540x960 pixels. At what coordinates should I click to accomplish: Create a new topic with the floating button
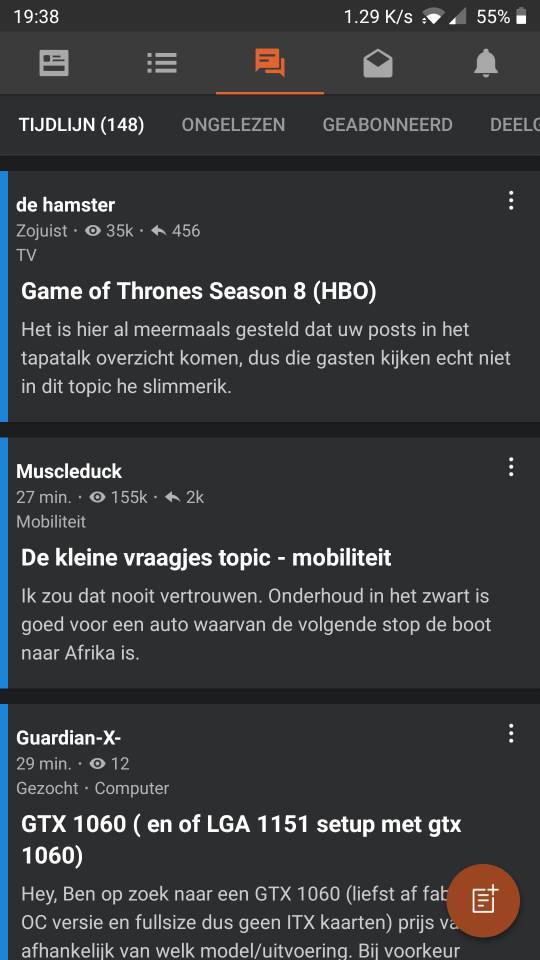(484, 901)
